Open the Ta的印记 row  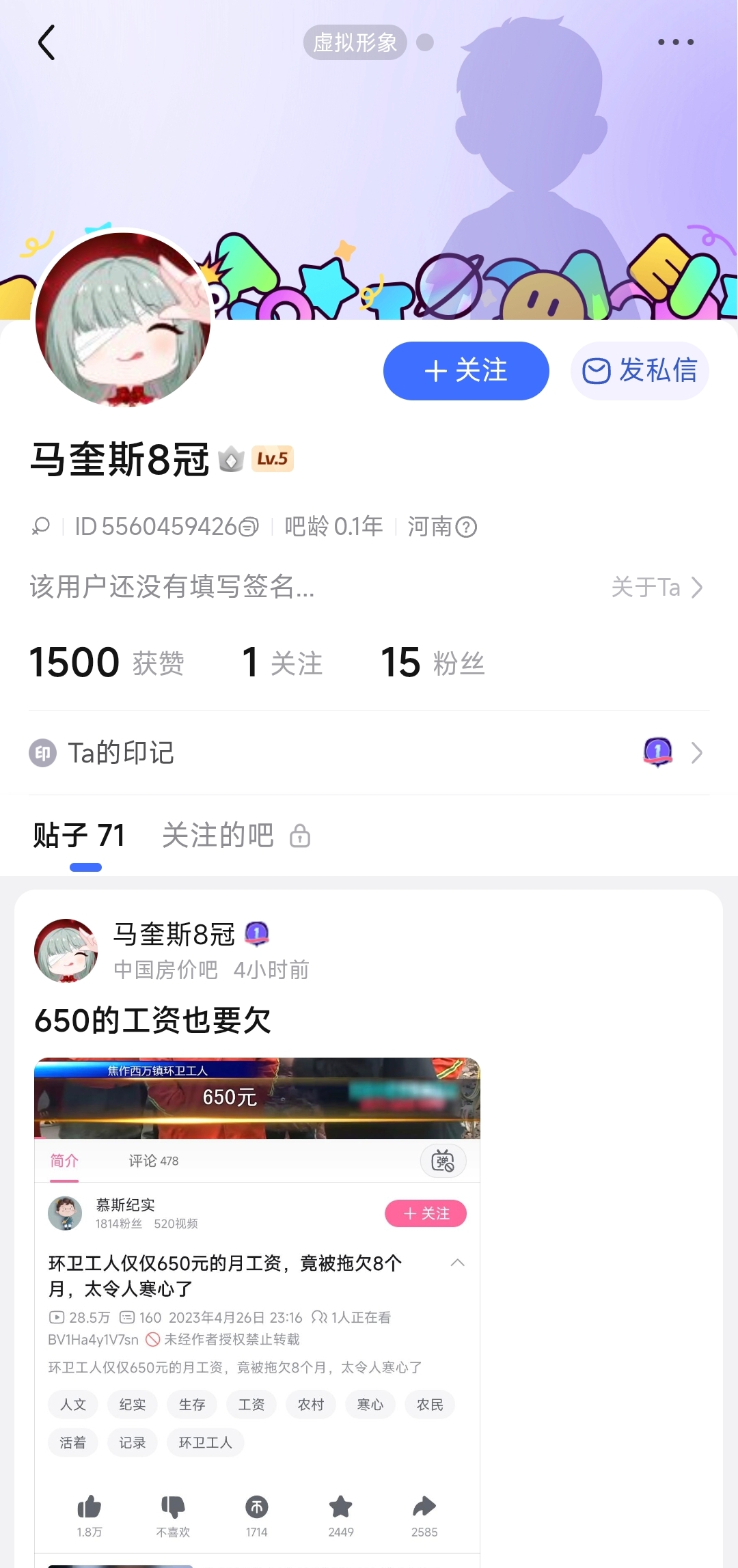click(x=369, y=753)
